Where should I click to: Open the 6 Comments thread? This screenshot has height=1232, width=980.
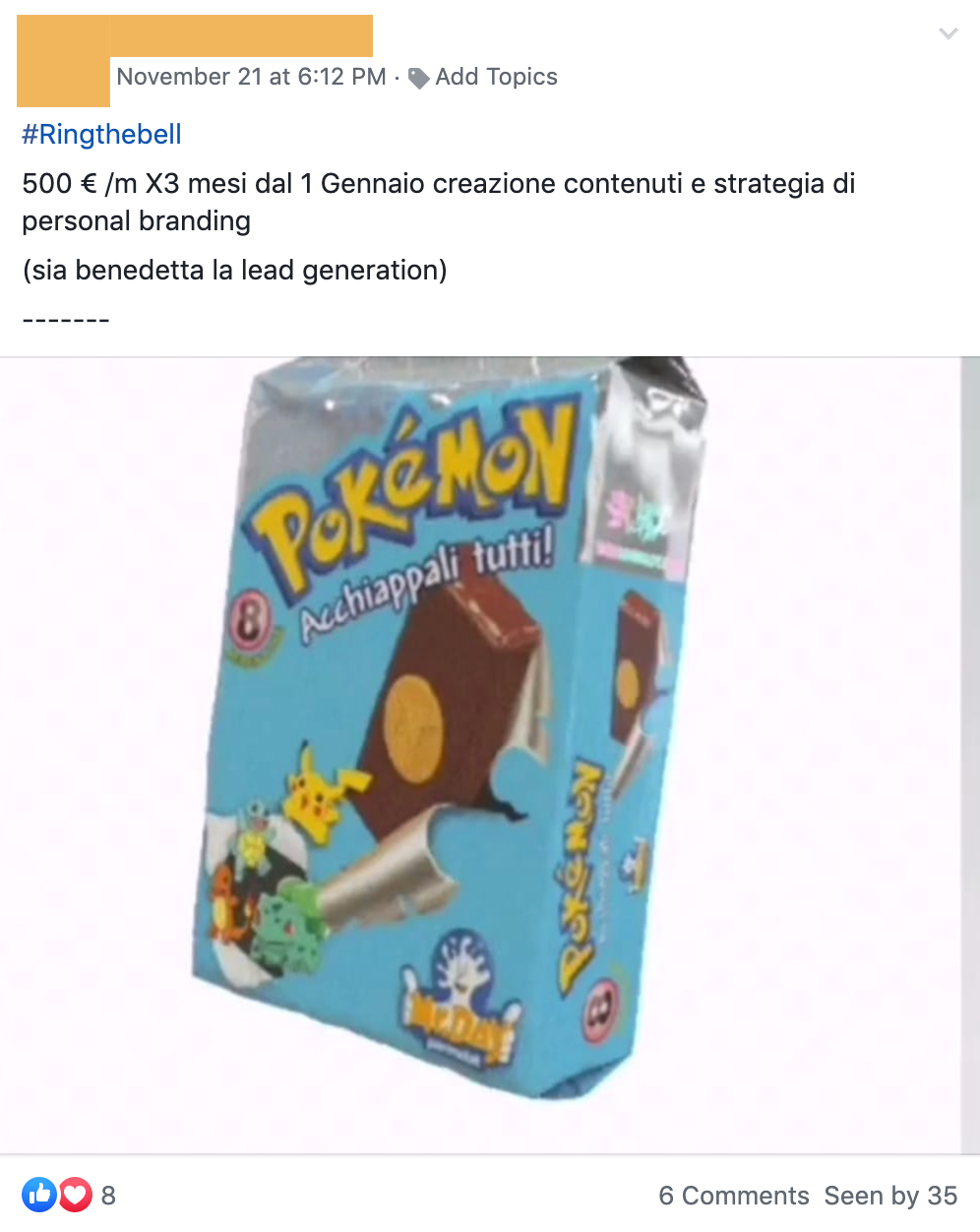click(x=733, y=1196)
